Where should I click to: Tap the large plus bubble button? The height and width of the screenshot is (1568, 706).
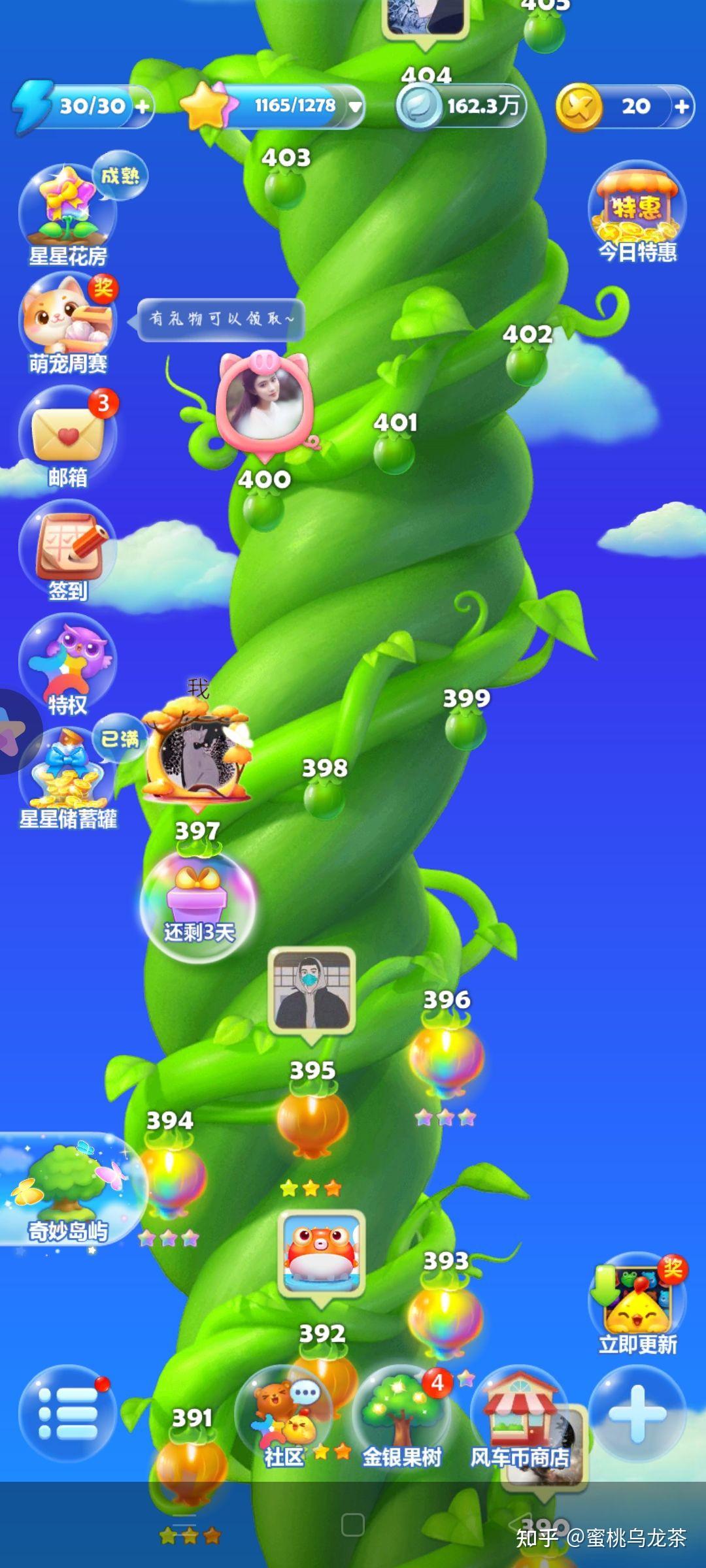coord(637,1414)
